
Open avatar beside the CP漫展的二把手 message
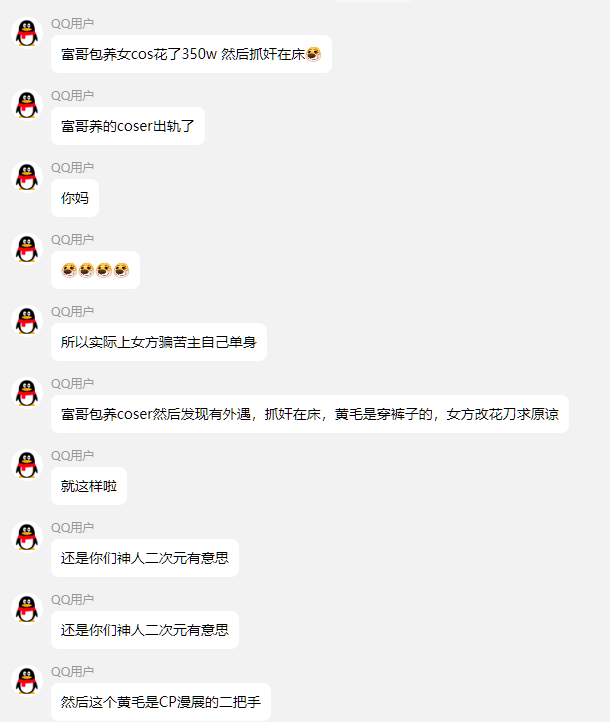click(x=26, y=681)
